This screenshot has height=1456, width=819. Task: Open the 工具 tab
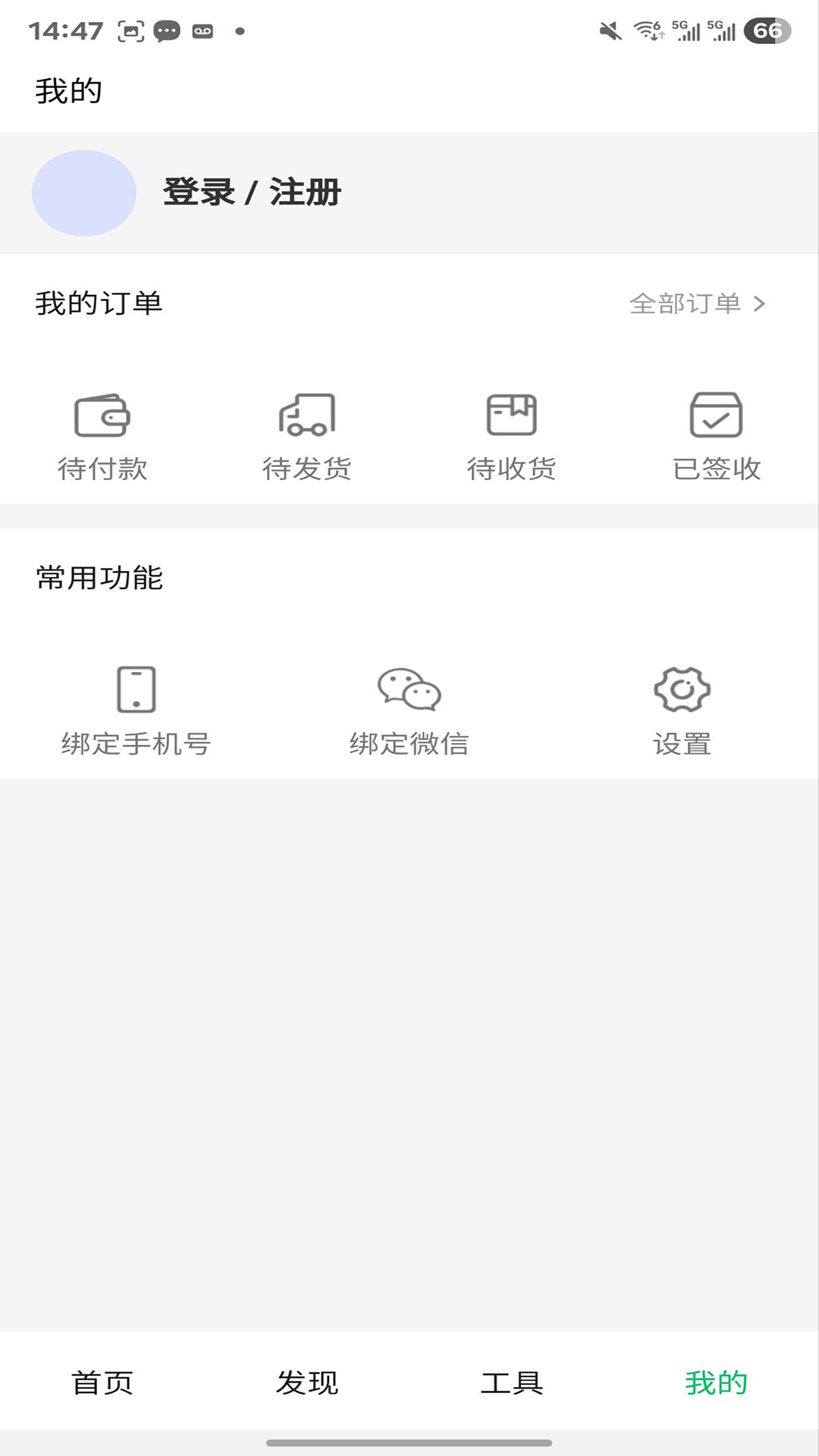[x=513, y=1382]
